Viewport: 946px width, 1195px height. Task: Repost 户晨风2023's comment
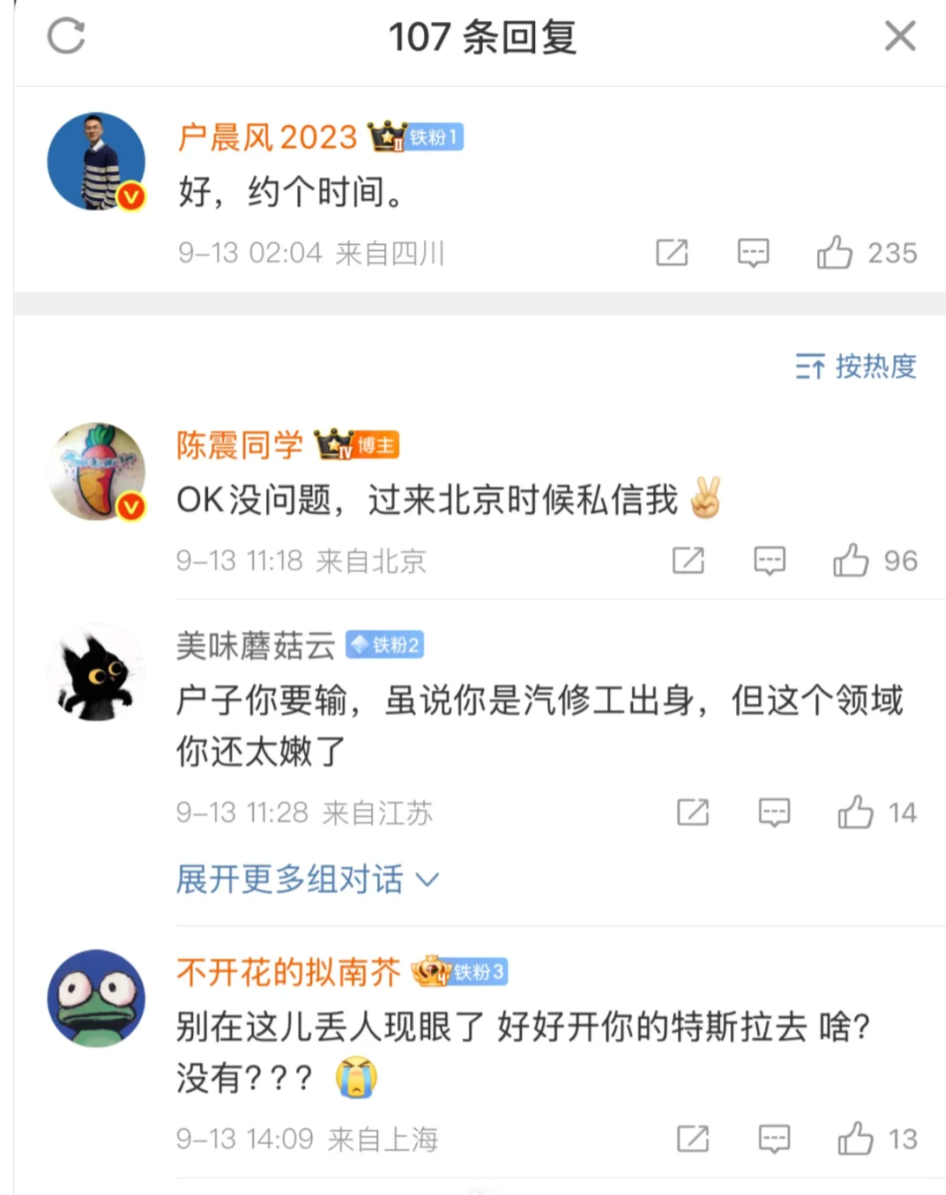(x=672, y=253)
